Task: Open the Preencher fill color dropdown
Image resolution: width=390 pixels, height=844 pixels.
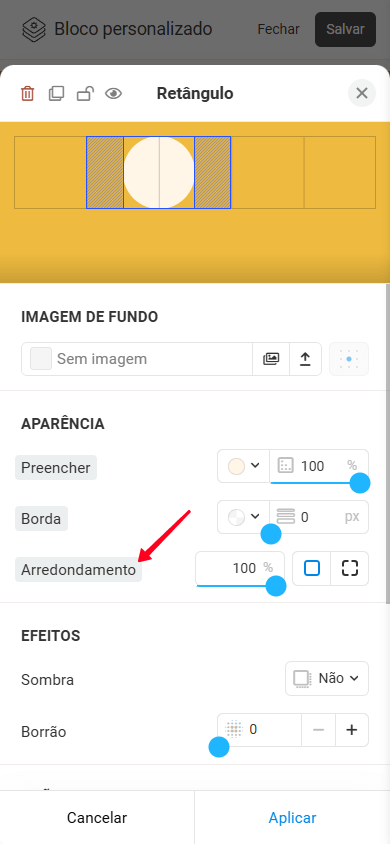Action: (244, 466)
